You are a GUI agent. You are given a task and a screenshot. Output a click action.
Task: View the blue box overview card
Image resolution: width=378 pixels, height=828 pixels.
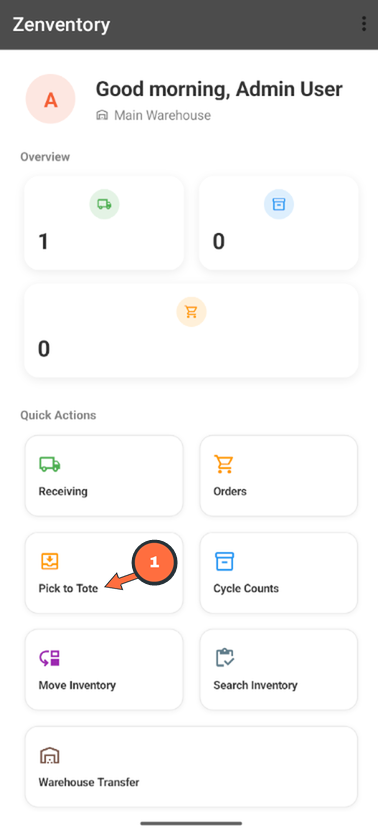[x=279, y=223]
